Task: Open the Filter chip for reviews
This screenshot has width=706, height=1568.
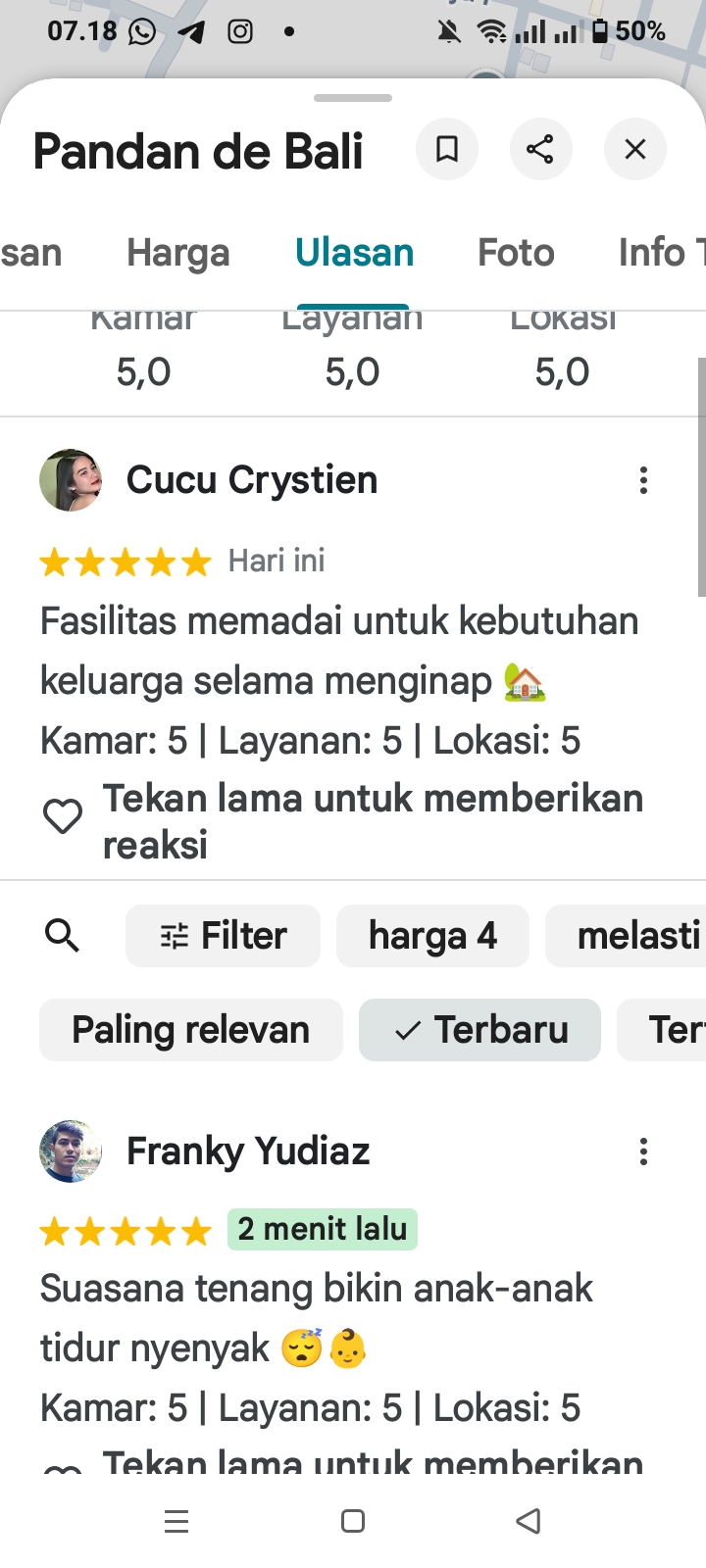Action: (223, 936)
